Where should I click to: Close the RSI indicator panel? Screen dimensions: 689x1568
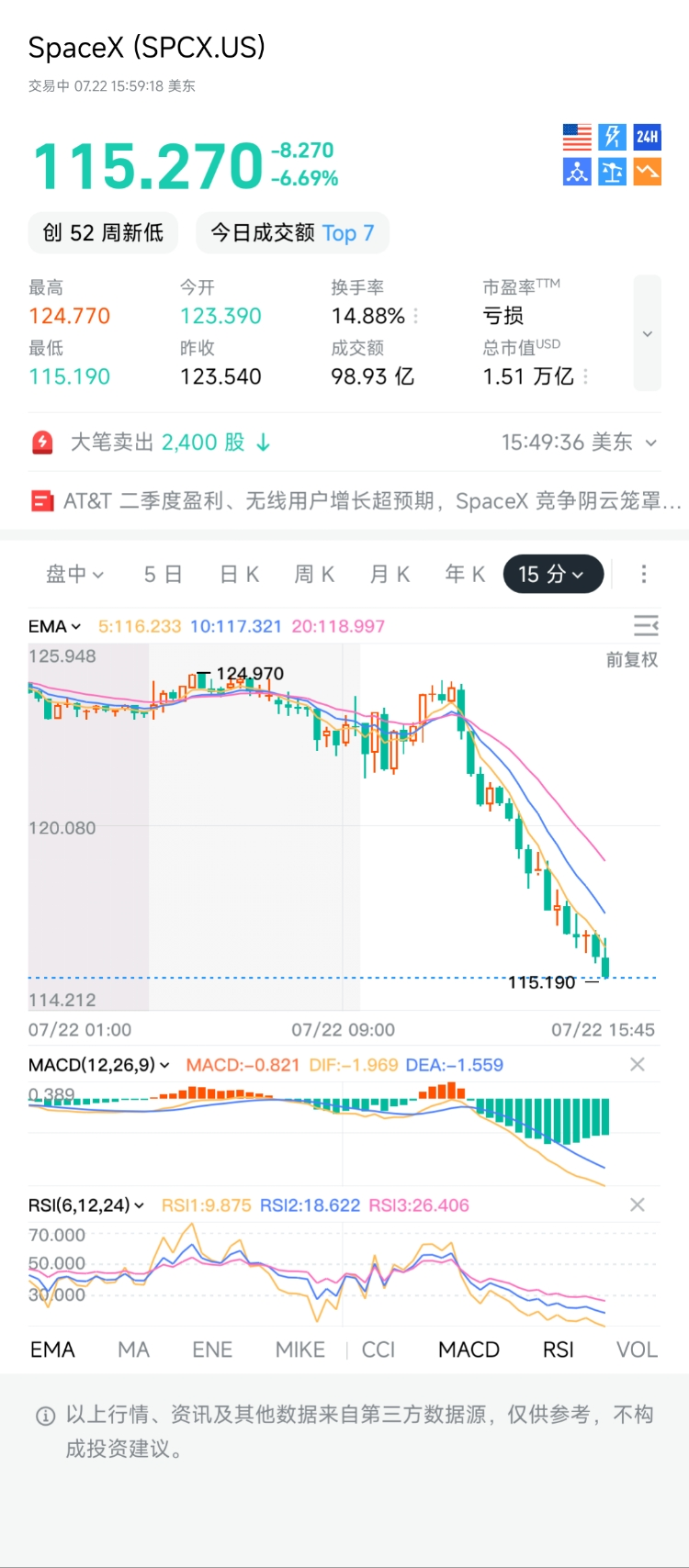638,1205
